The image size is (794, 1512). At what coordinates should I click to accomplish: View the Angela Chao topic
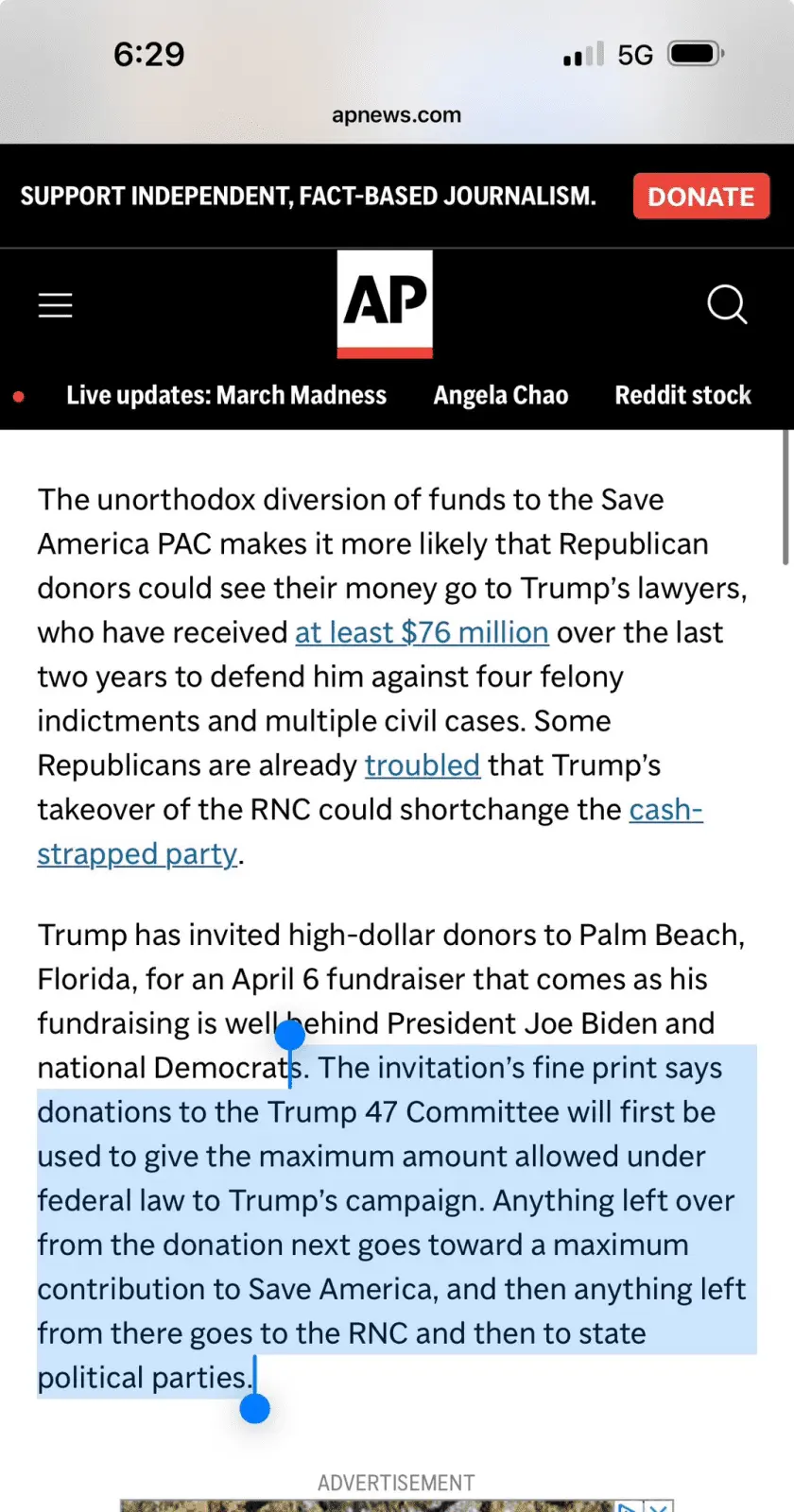[x=501, y=395]
